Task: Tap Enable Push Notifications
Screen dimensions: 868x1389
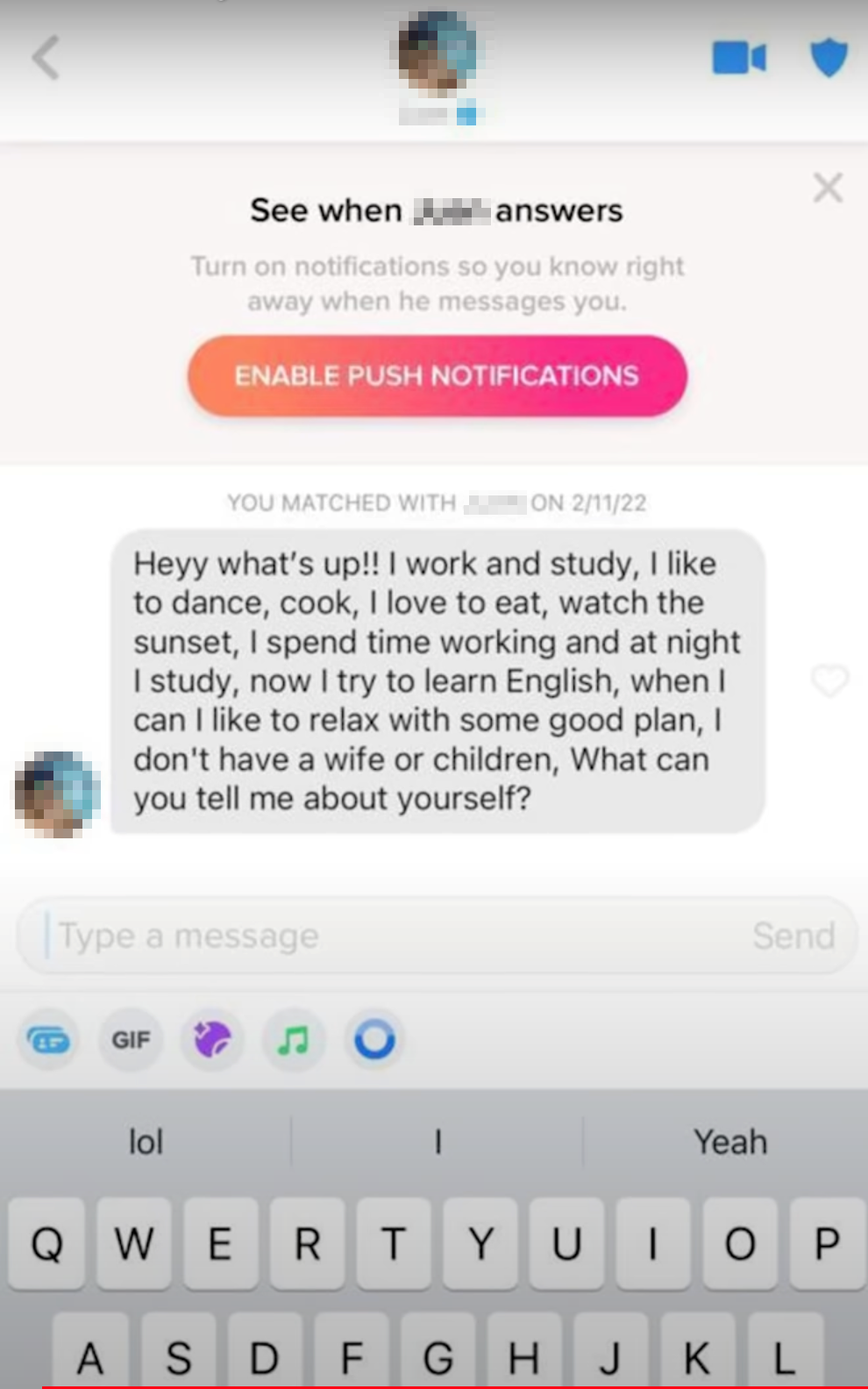Action: [437, 375]
